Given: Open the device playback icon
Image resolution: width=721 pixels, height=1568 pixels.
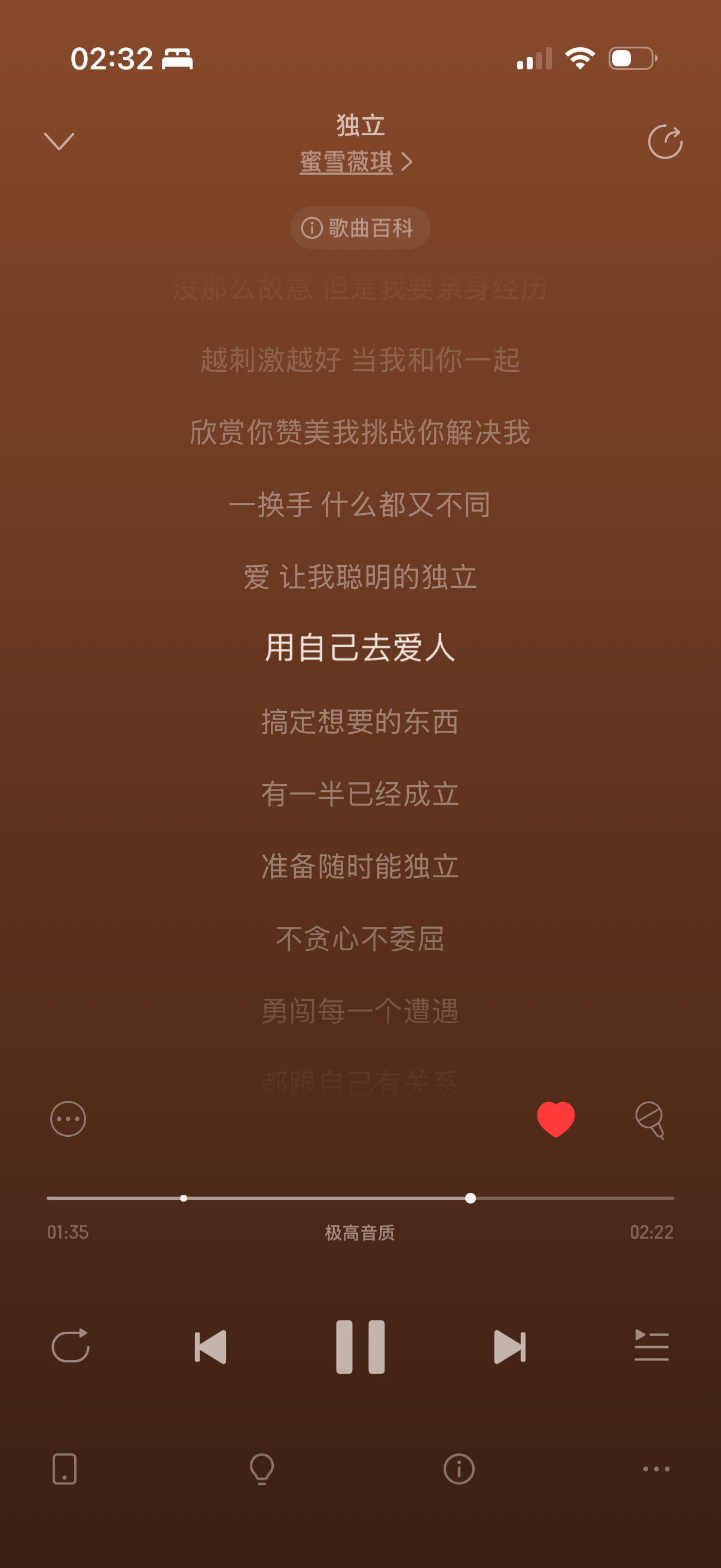Looking at the screenshot, I should point(65,1469).
